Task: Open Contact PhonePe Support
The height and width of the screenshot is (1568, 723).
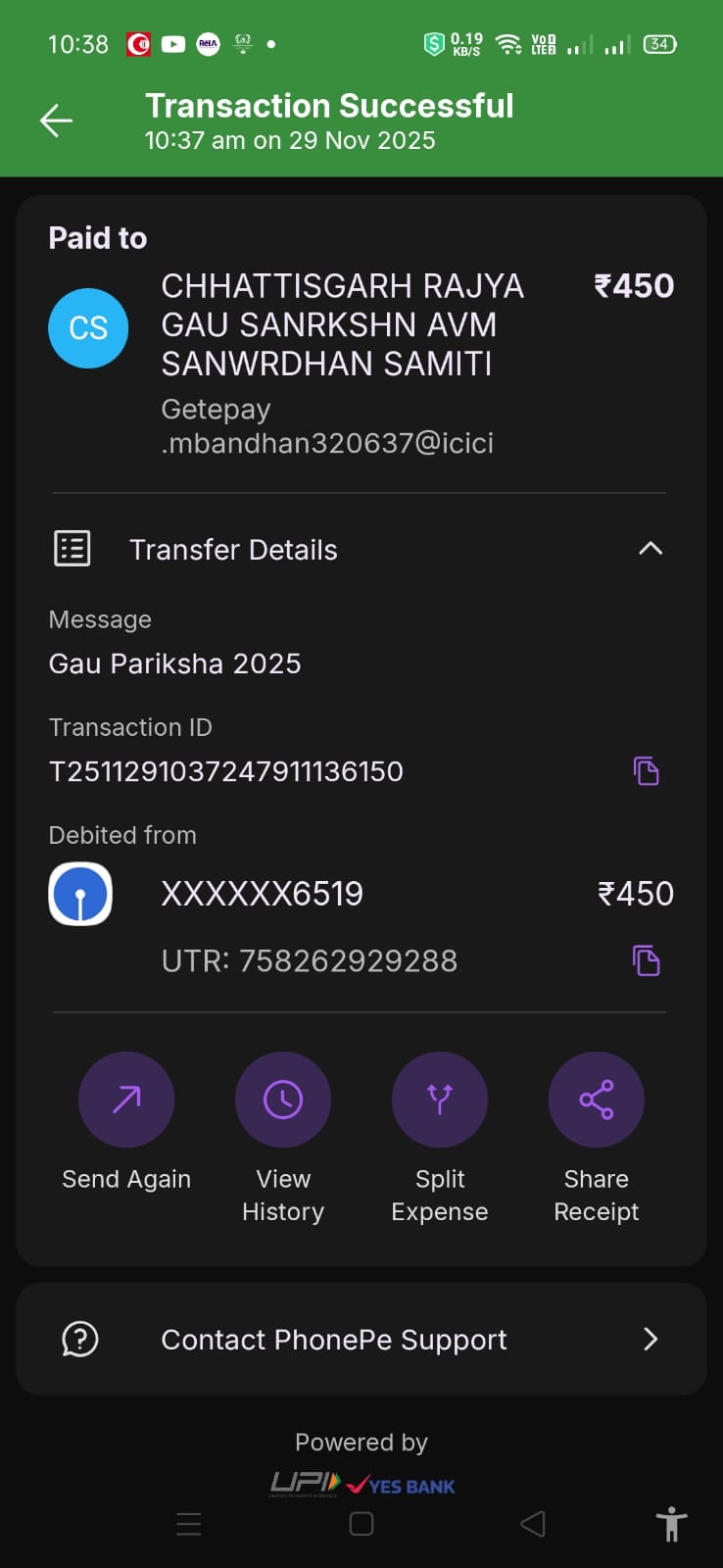Action: 361,1339
